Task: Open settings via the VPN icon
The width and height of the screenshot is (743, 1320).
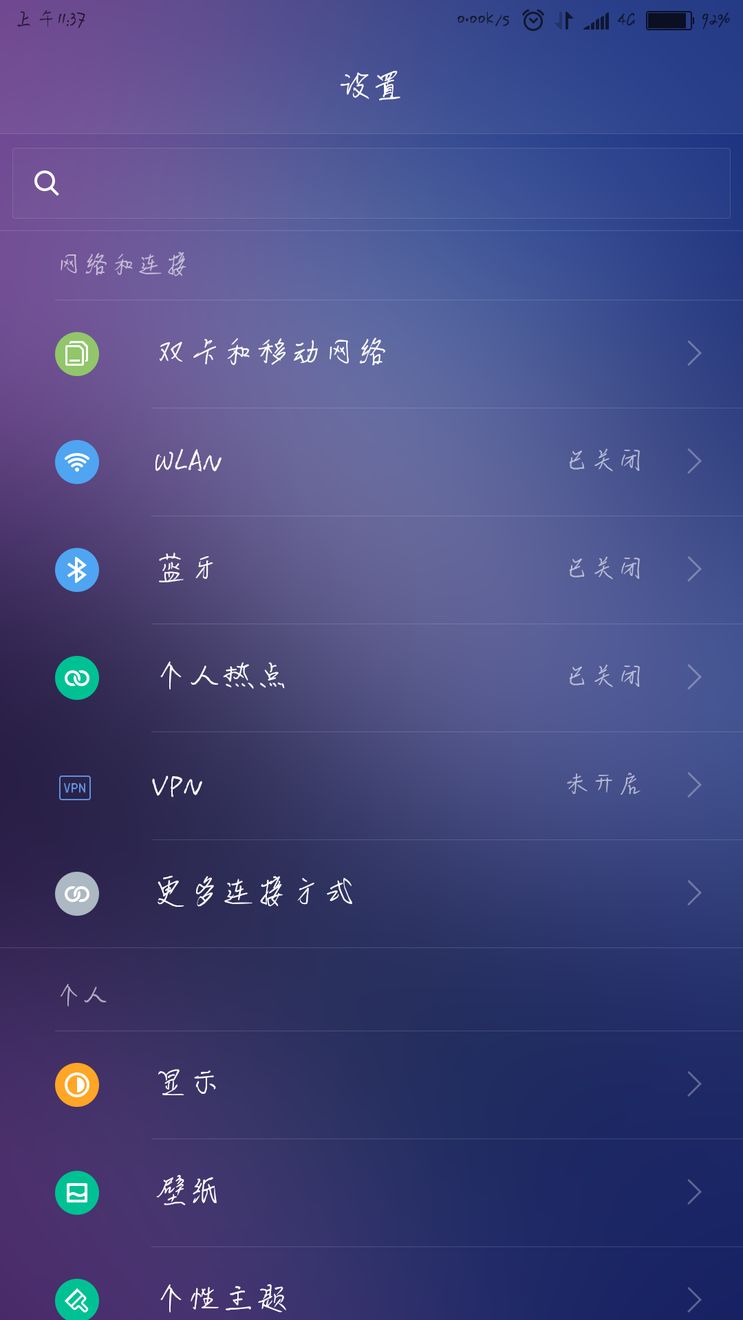Action: [74, 787]
